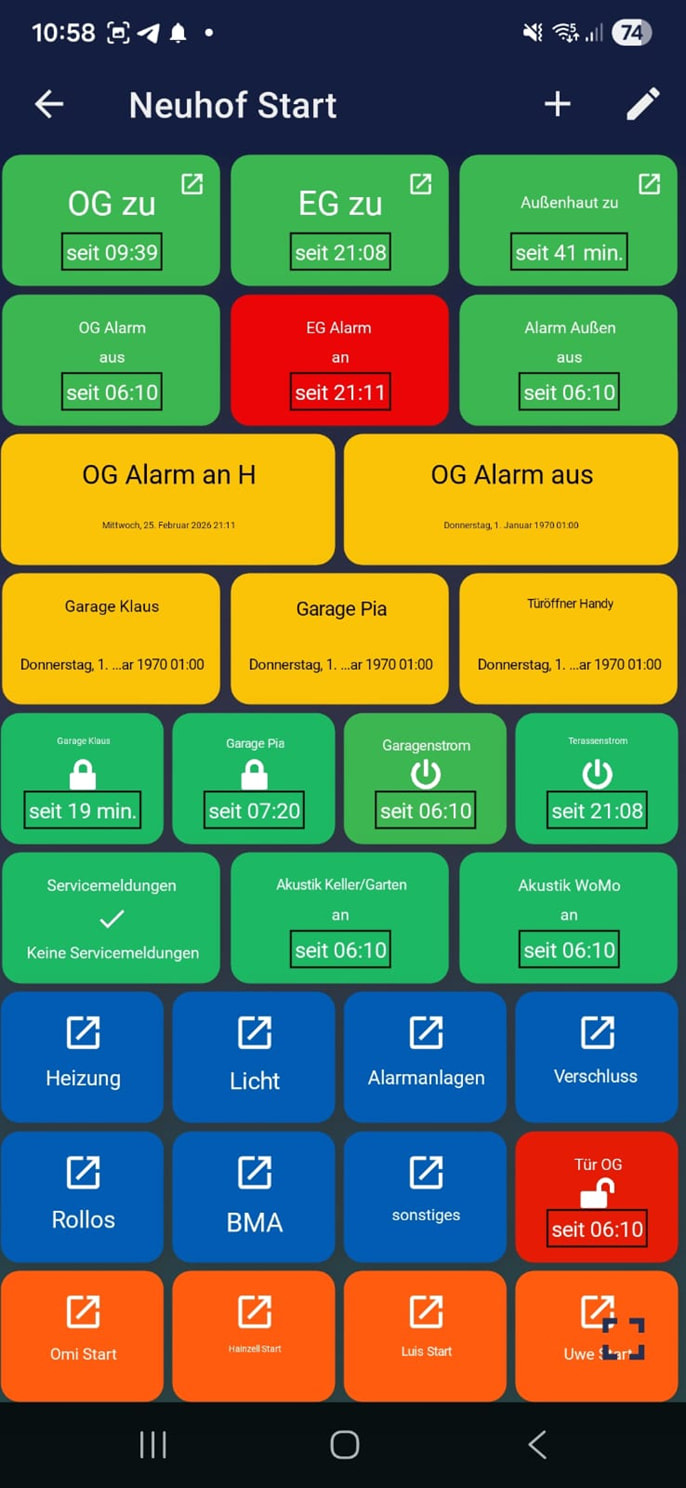Open the Licht page
This screenshot has width=686, height=1488.
(254, 1056)
